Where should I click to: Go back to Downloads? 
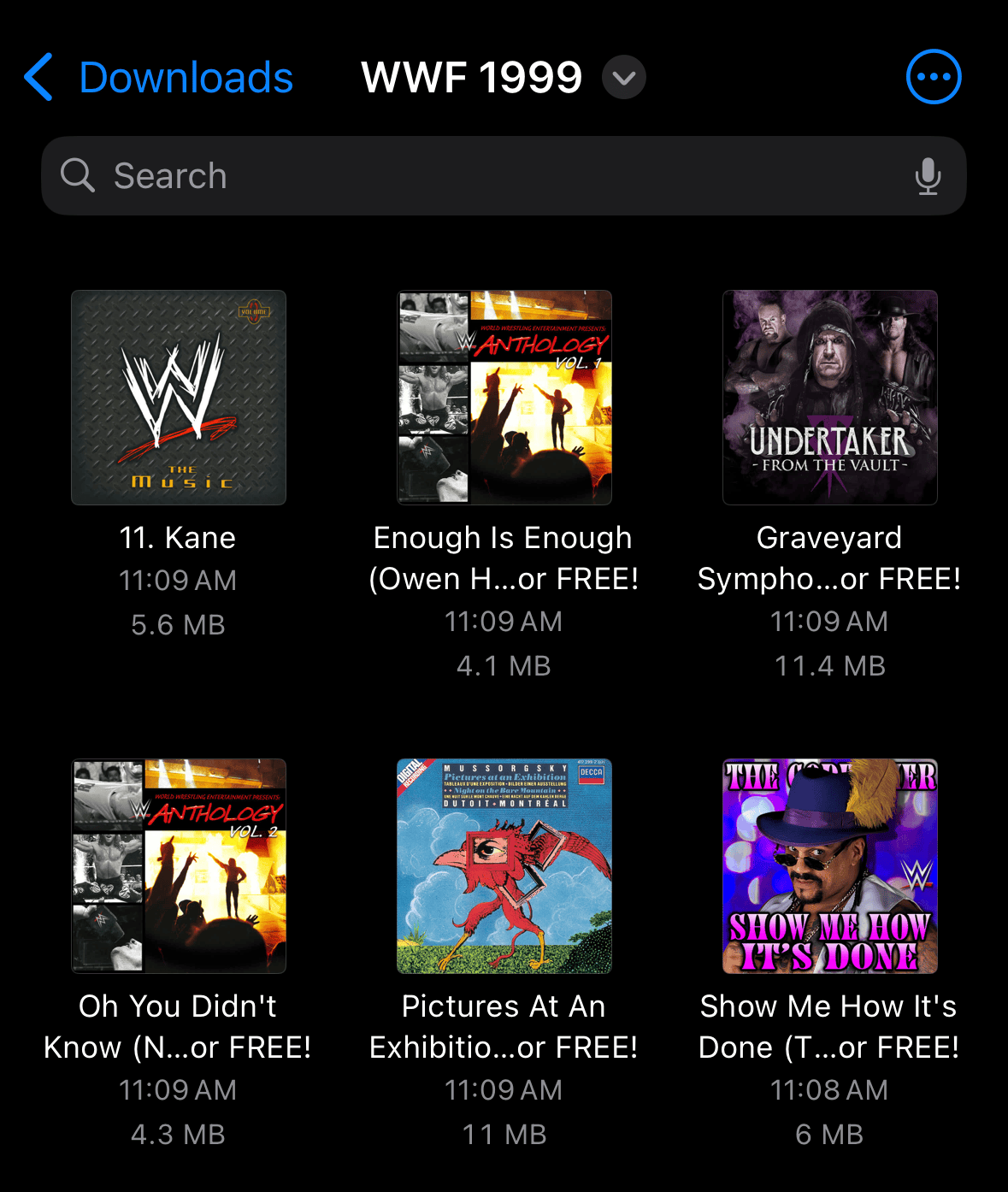(x=159, y=78)
